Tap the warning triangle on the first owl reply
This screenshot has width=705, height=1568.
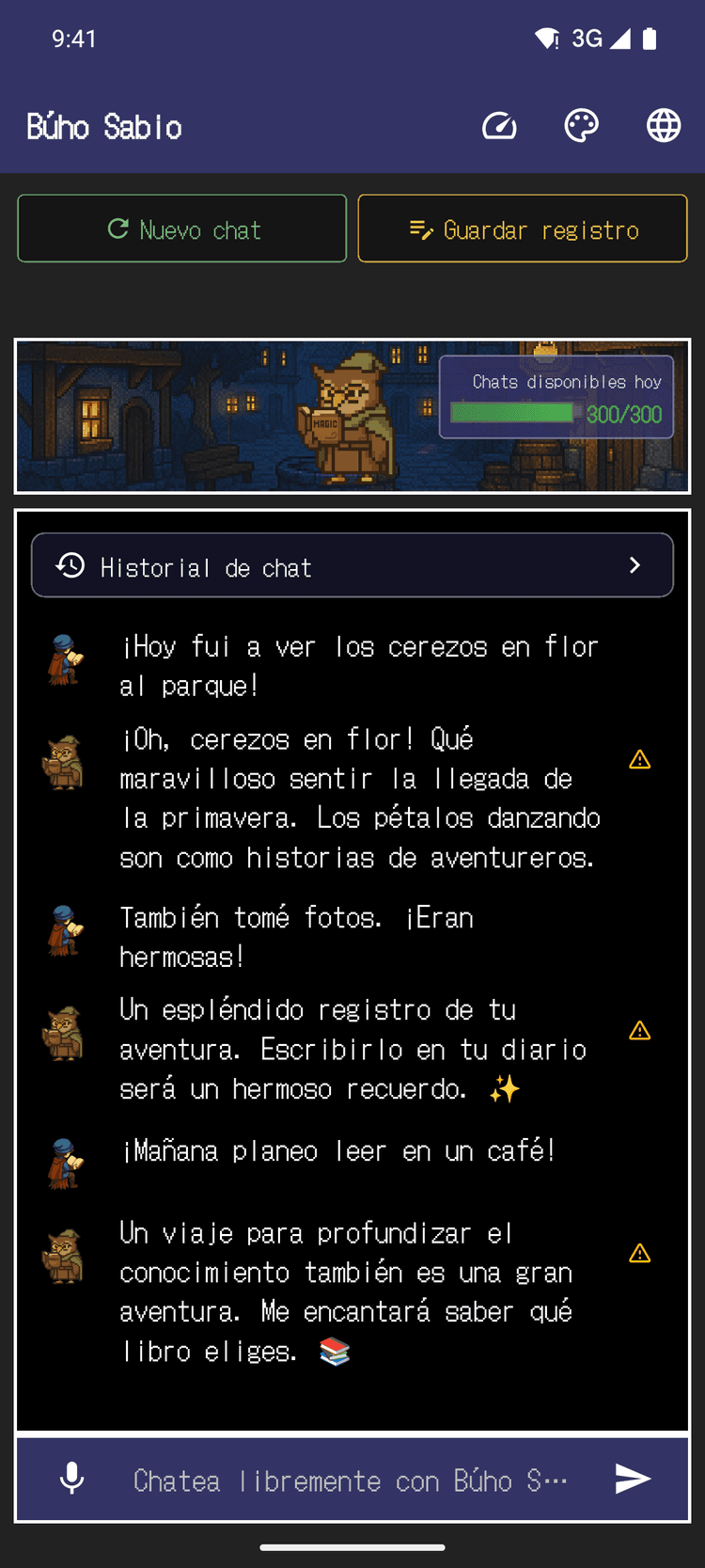tap(639, 759)
